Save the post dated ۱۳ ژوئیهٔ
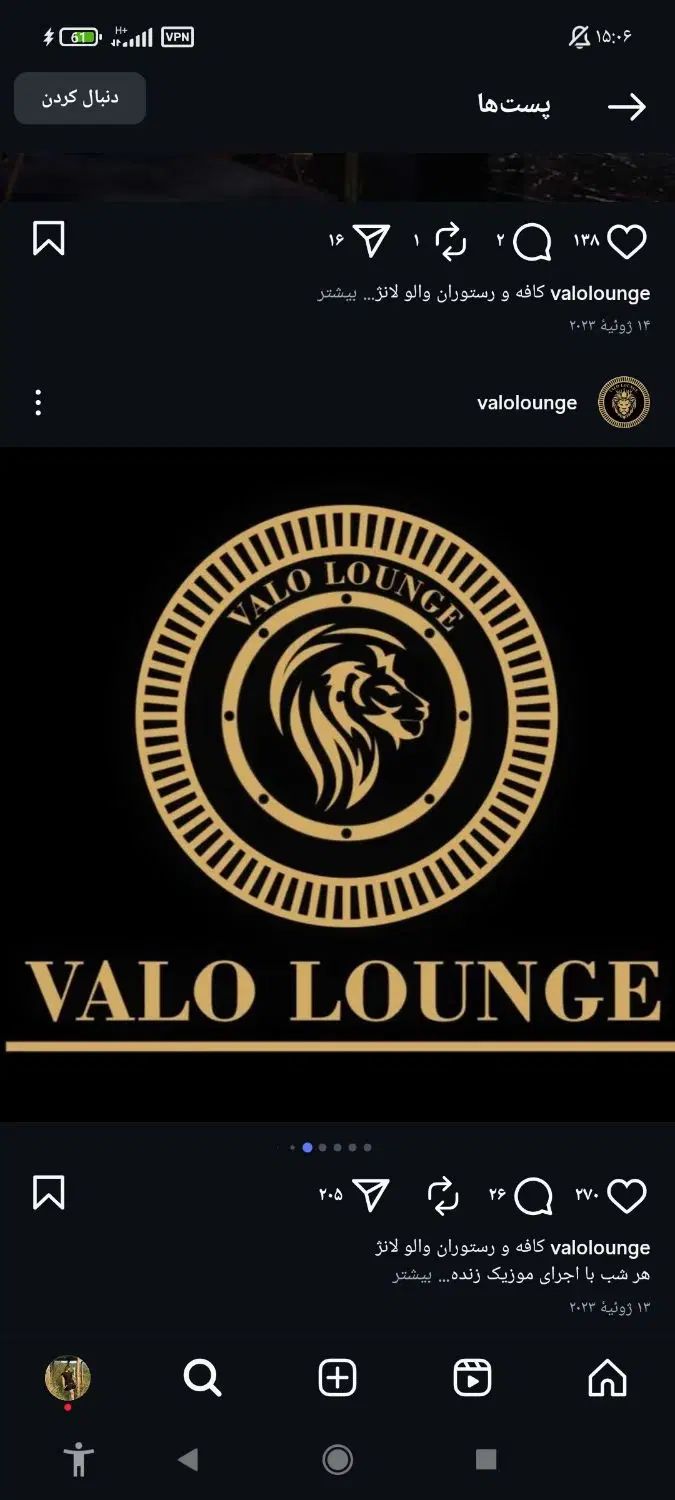Screen dimensions: 675x1500 49,1193
